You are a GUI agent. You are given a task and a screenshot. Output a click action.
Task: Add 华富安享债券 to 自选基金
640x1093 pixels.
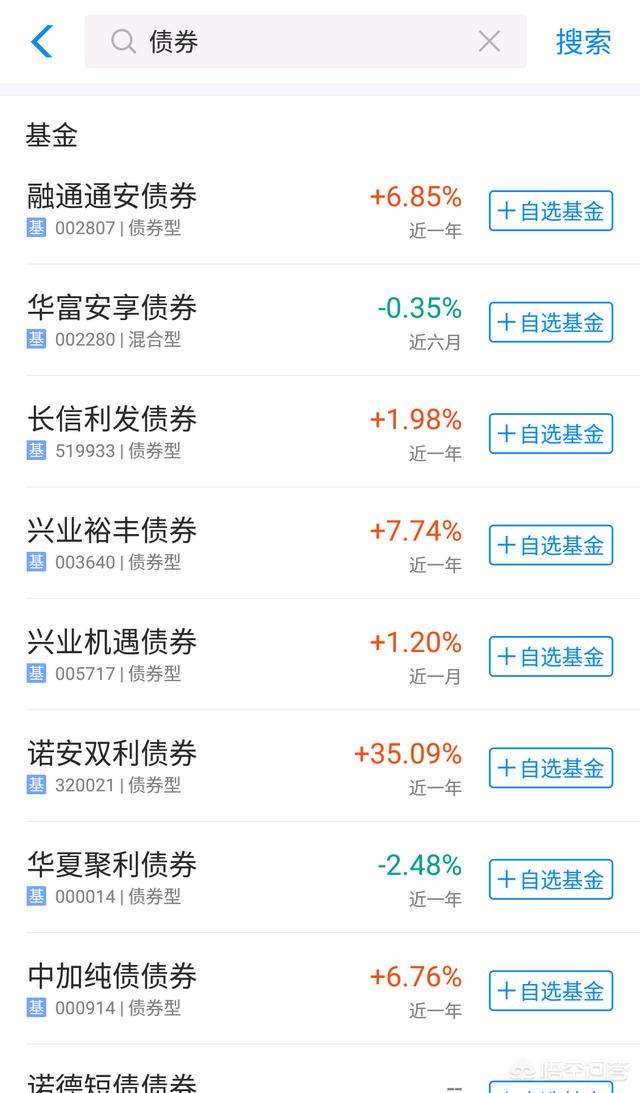(x=551, y=322)
